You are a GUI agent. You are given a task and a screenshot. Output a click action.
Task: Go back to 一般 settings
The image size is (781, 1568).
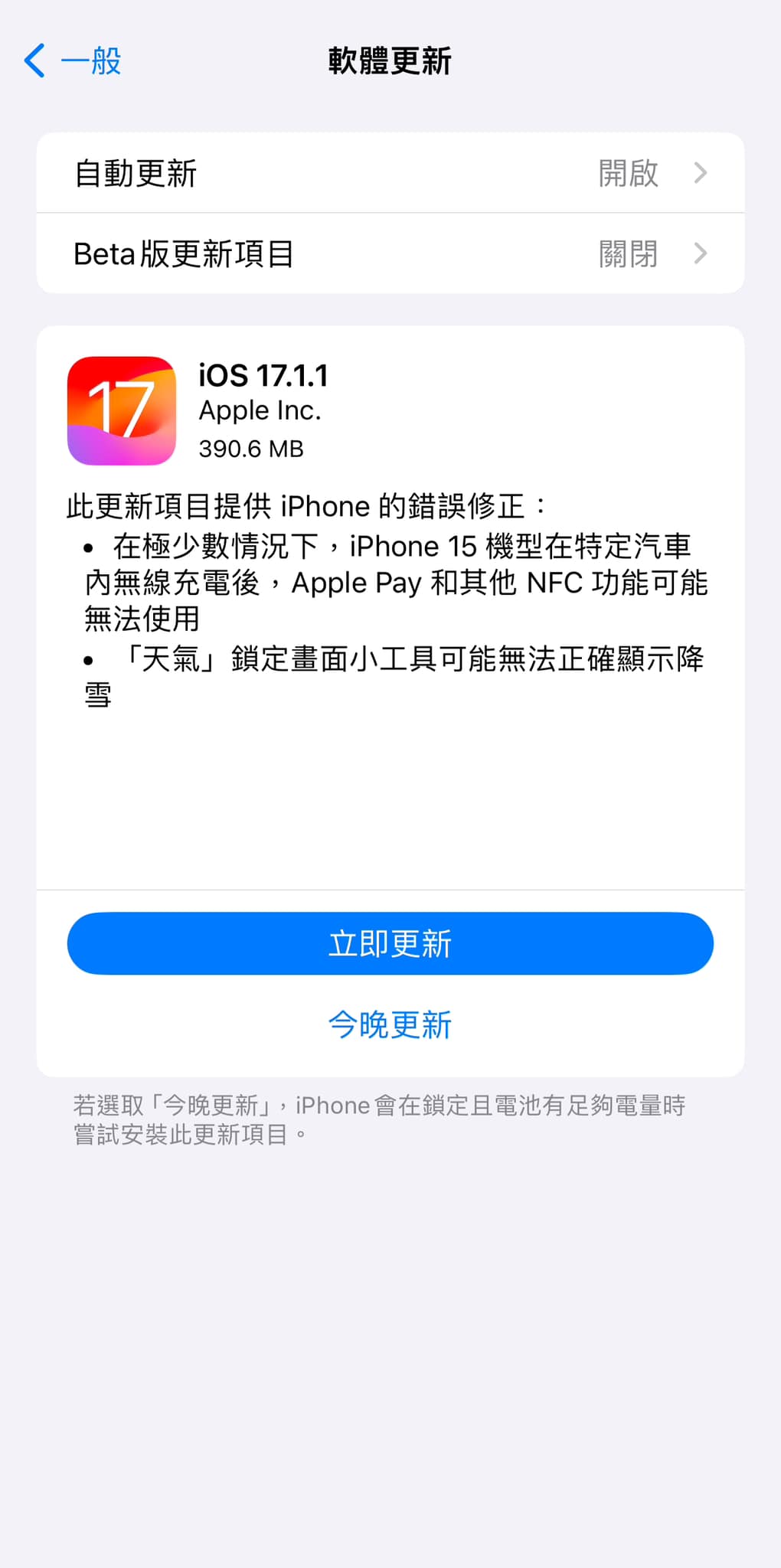point(73,61)
